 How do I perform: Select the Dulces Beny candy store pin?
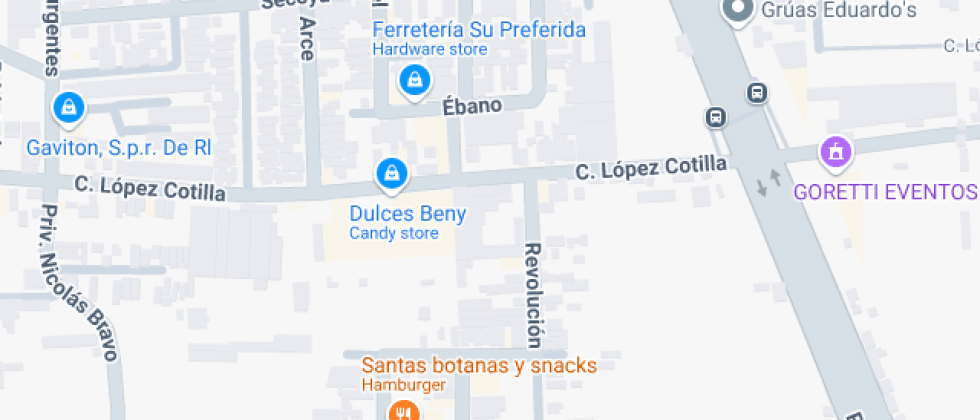click(x=392, y=174)
